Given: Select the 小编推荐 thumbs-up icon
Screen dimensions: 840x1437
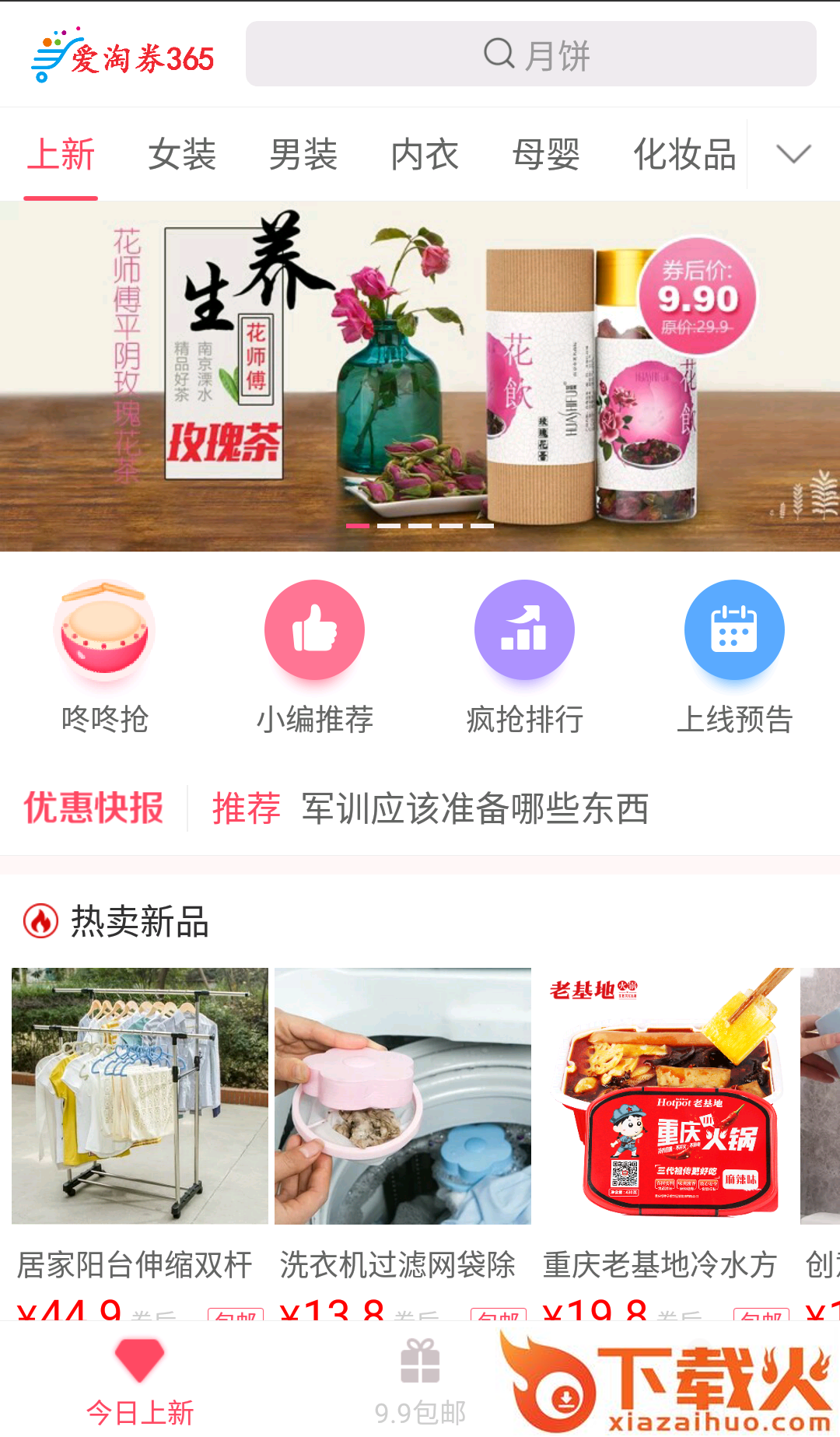Looking at the screenshot, I should tap(314, 630).
